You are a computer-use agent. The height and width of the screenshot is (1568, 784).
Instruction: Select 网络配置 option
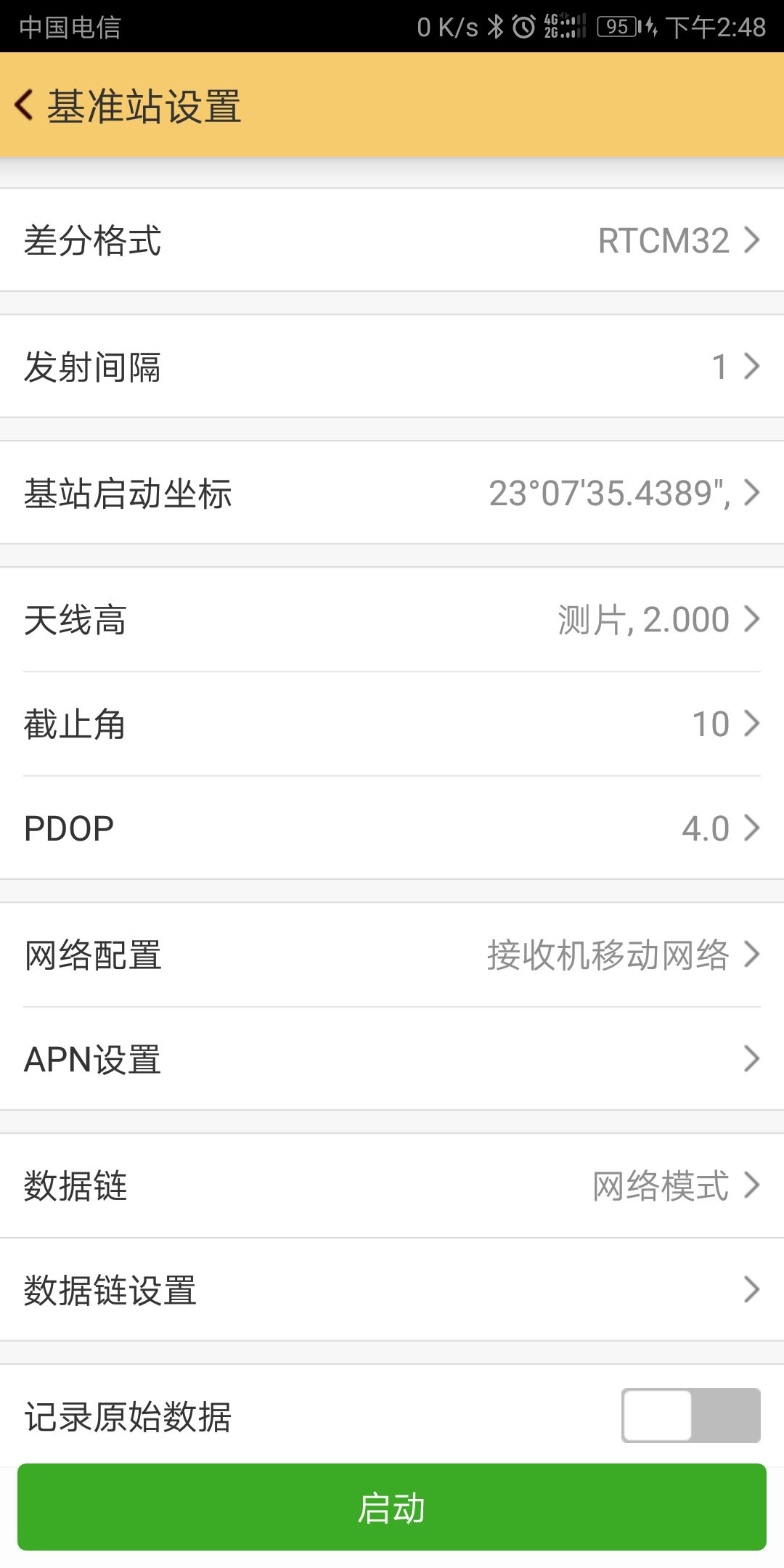pos(392,955)
